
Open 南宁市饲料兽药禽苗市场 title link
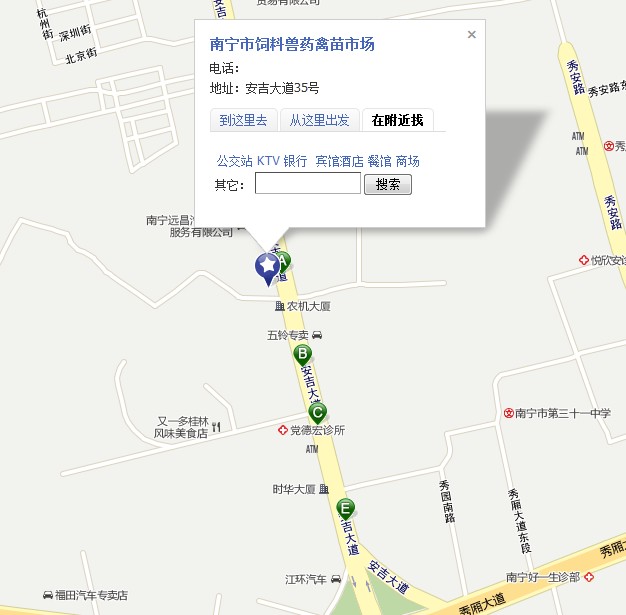tap(292, 45)
